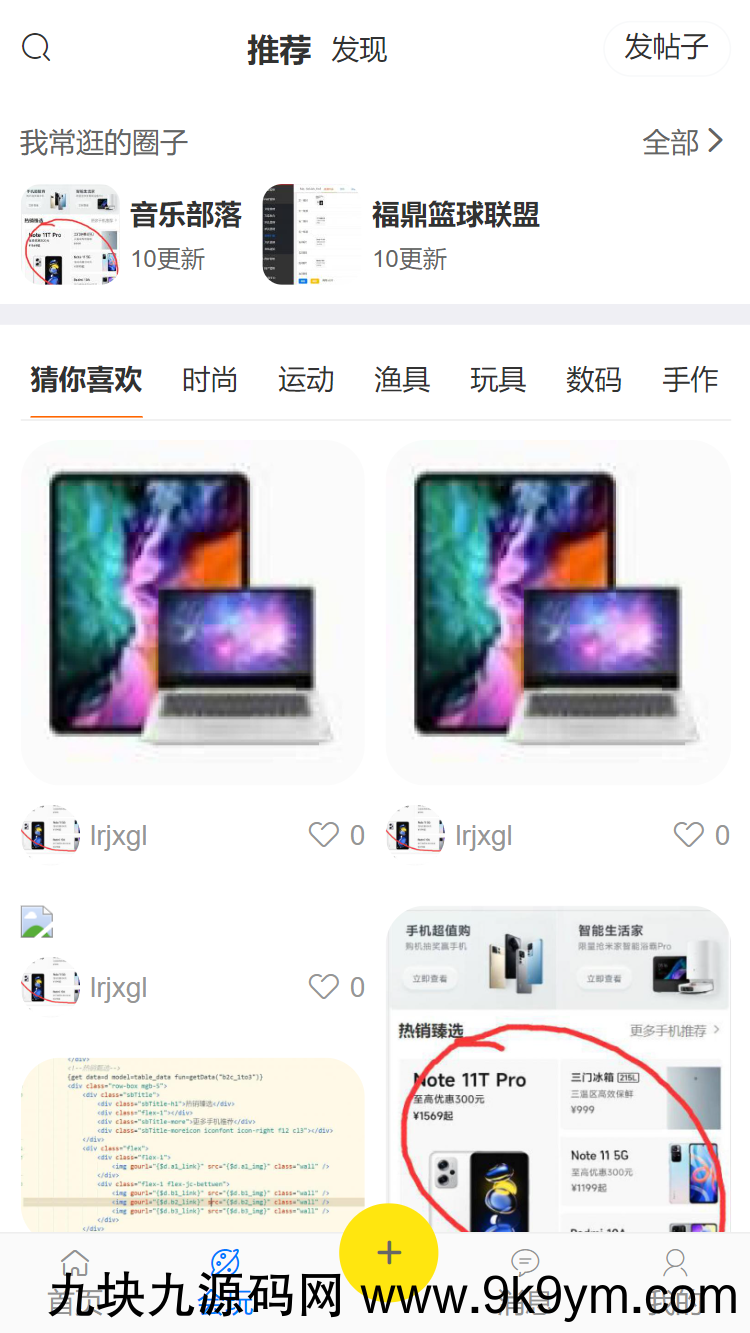Open the profile tab in bottom bar

coord(675,1275)
